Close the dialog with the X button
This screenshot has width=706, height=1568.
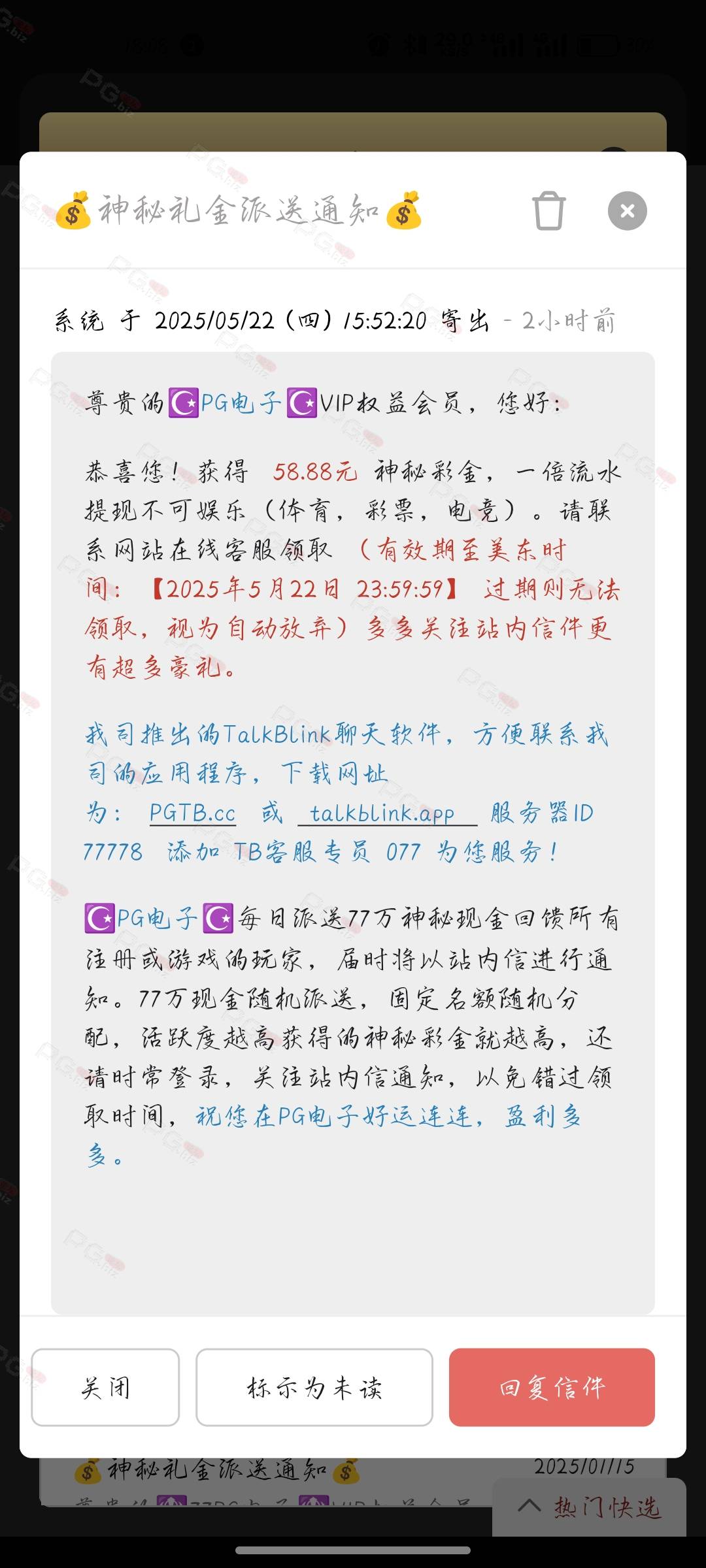(x=627, y=210)
